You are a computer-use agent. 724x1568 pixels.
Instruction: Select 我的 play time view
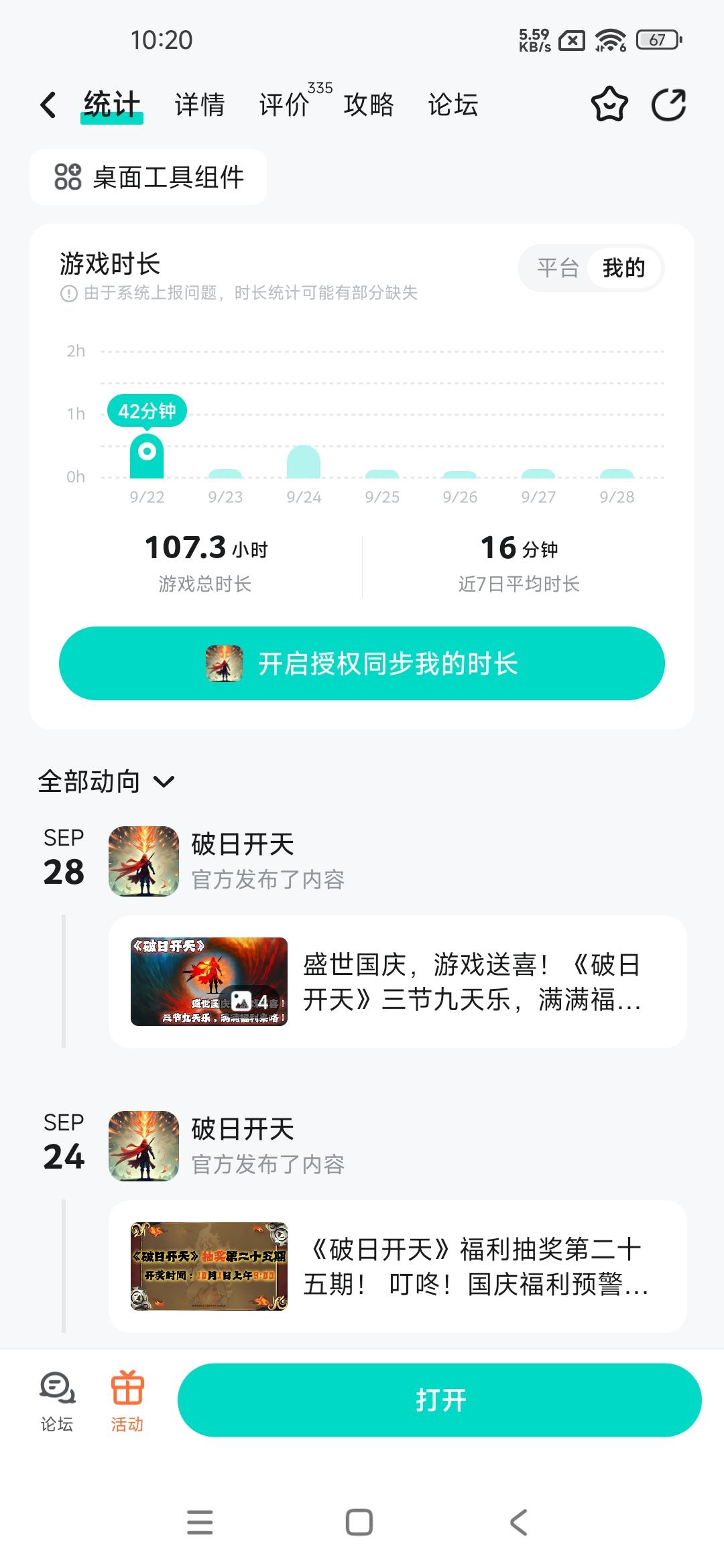623,268
